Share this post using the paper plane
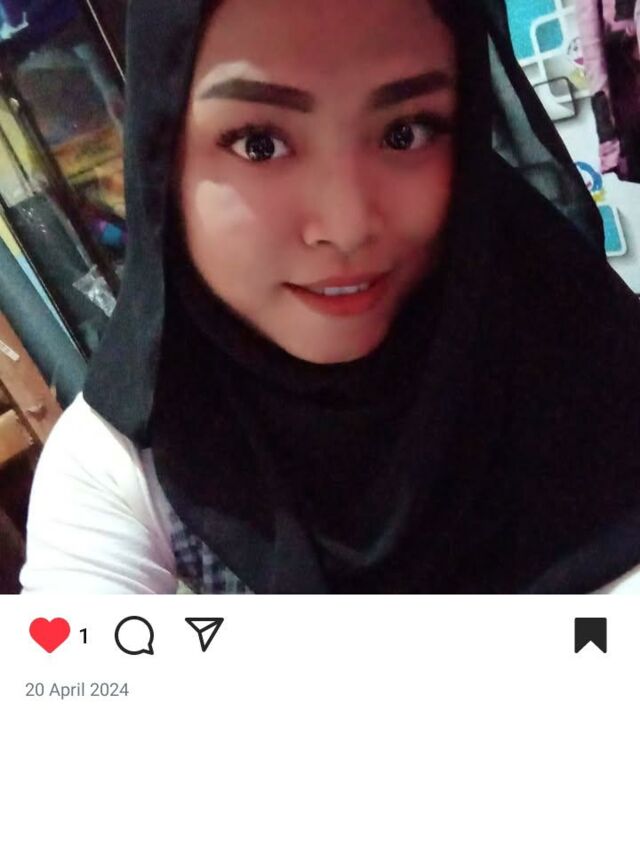This screenshot has height=854, width=640. point(204,634)
